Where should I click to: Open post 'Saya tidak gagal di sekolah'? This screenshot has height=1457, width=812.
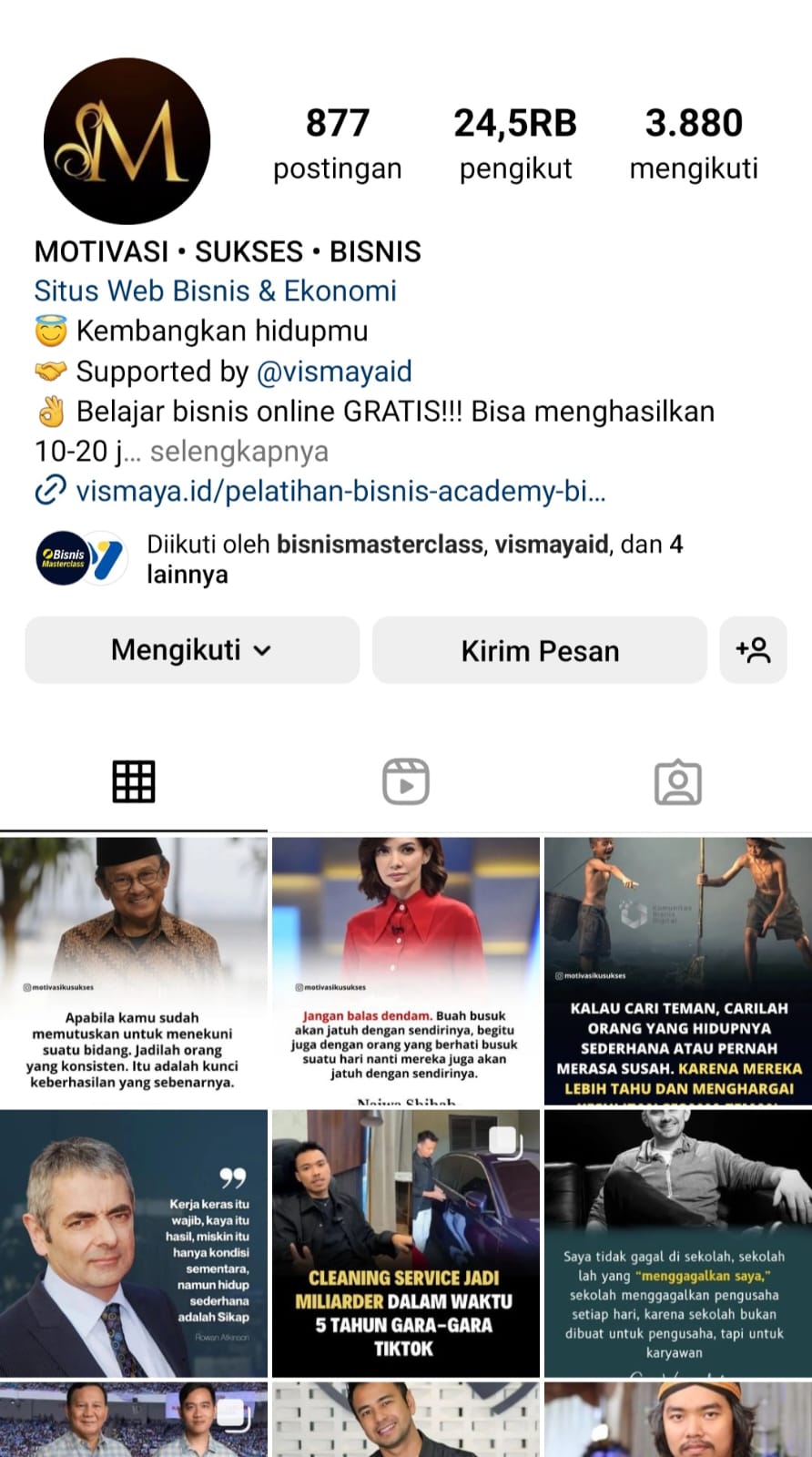pyautogui.click(x=677, y=1243)
